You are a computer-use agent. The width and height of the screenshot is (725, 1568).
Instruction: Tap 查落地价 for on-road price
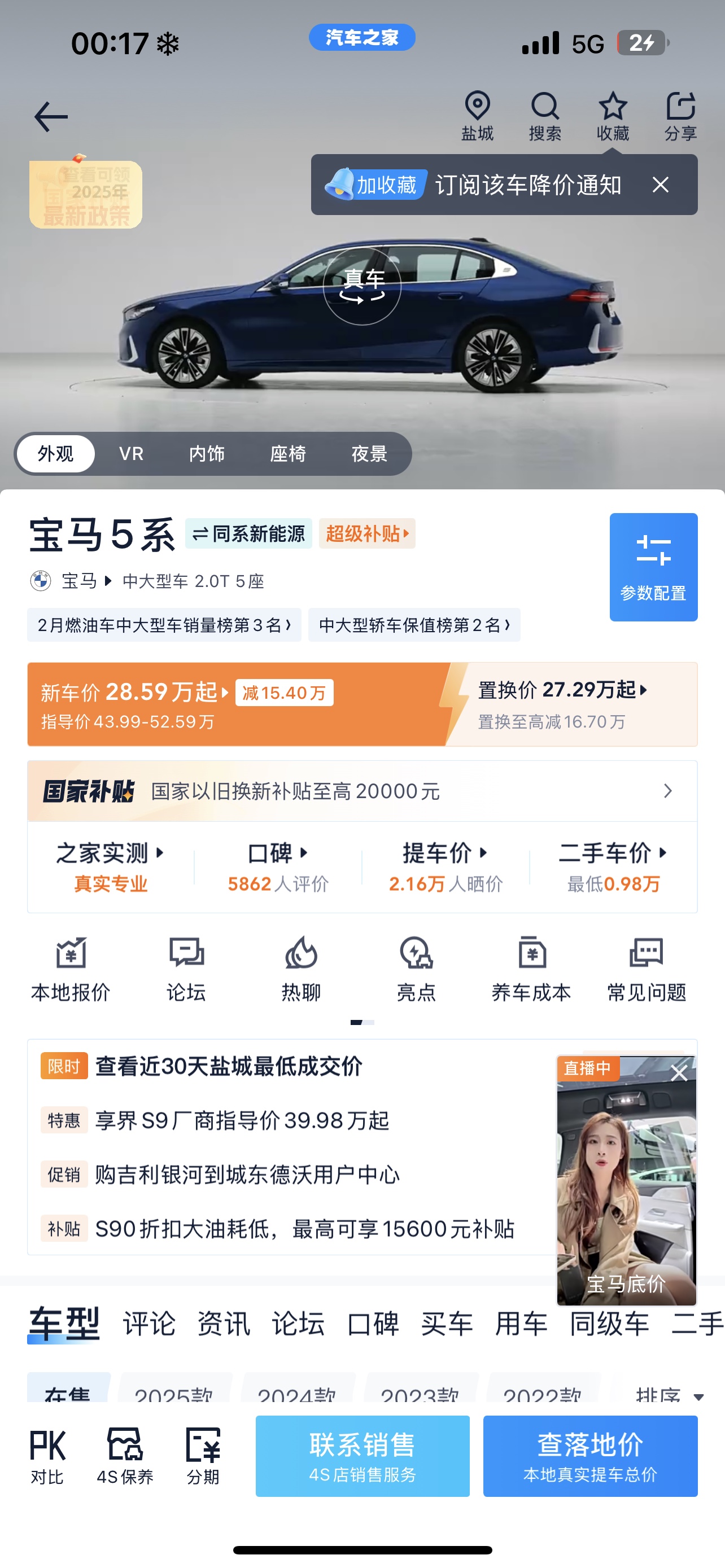pyautogui.click(x=591, y=1456)
